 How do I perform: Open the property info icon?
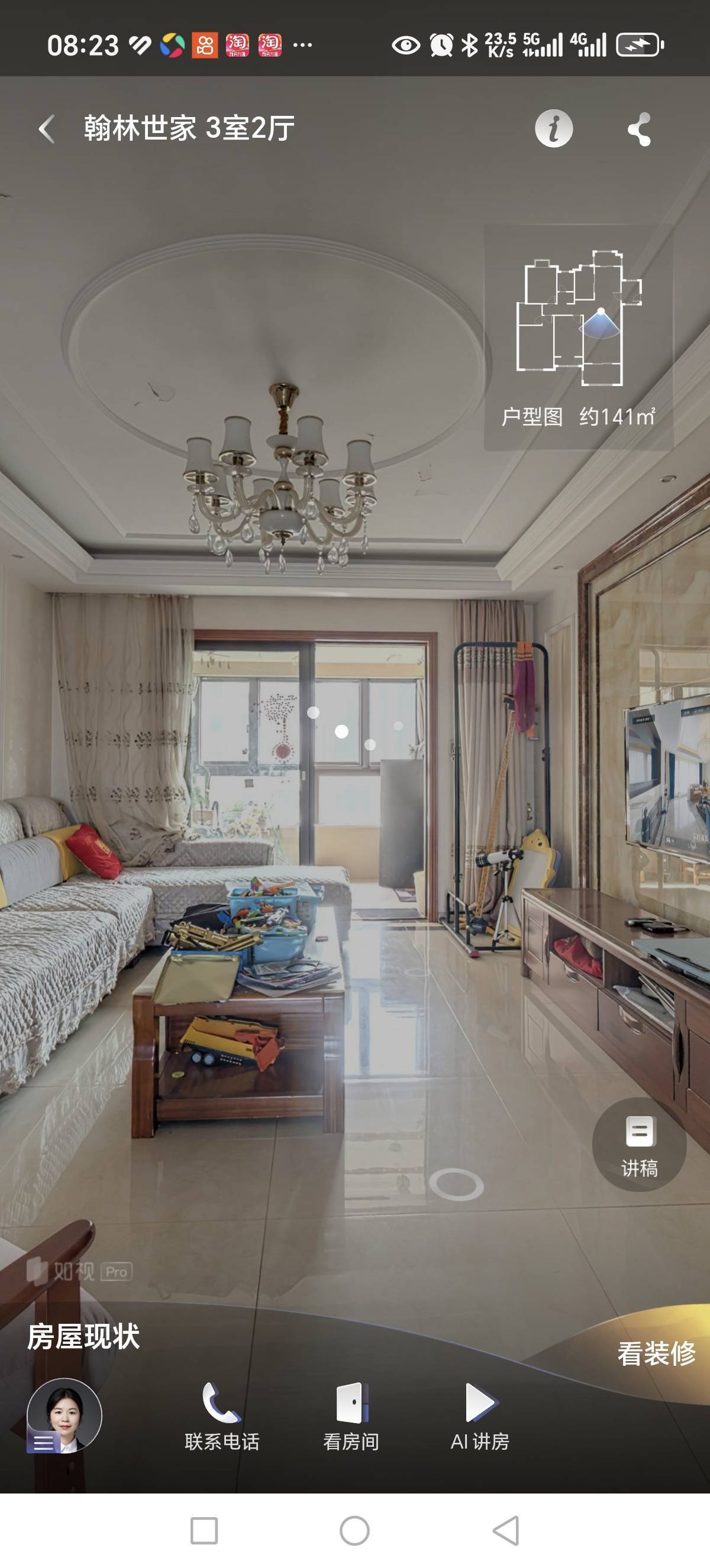[x=554, y=128]
